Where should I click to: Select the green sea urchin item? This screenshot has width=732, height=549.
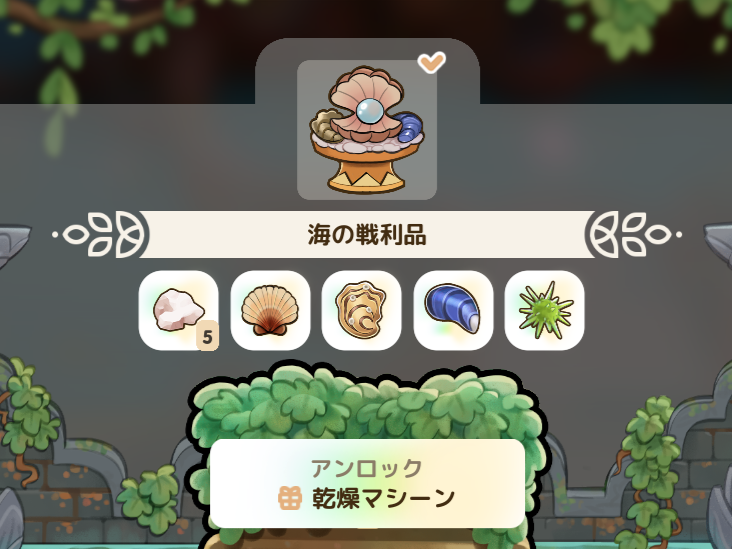[544, 310]
